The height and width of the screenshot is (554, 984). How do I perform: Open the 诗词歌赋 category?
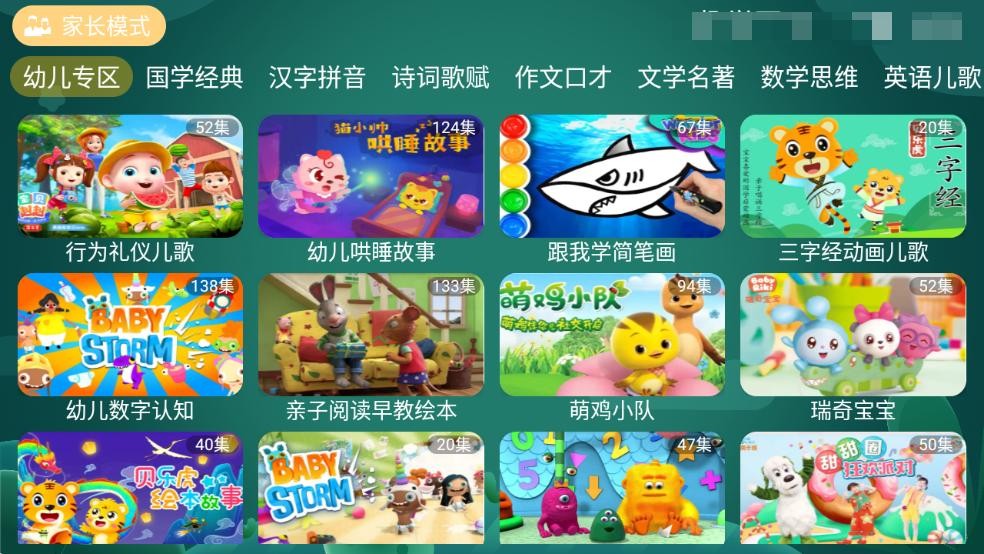click(440, 77)
